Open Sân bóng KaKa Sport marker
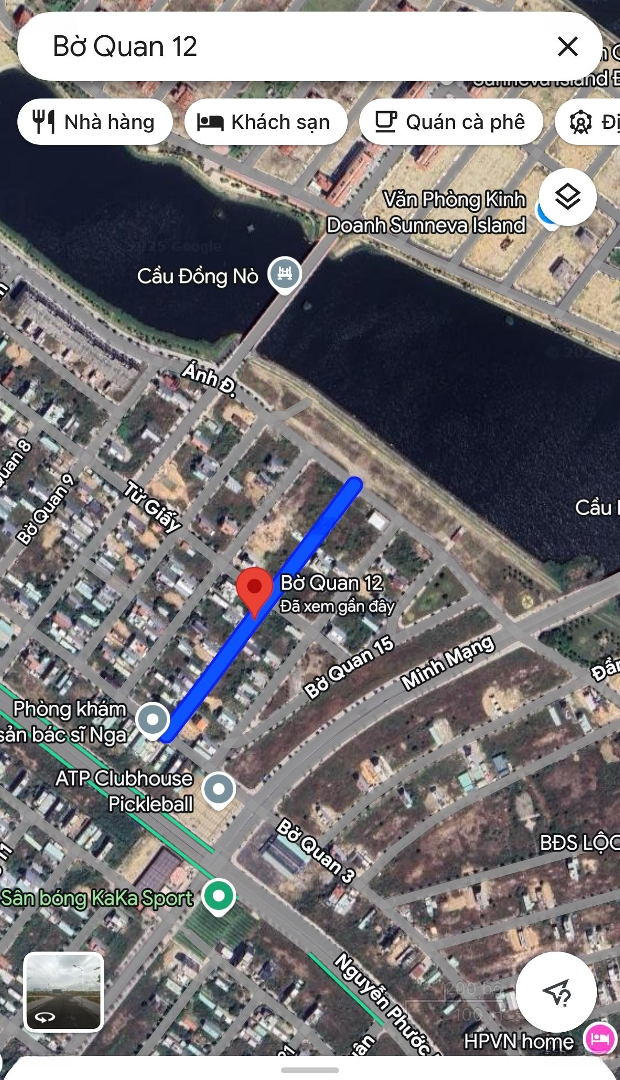620x1080 pixels. [x=218, y=897]
